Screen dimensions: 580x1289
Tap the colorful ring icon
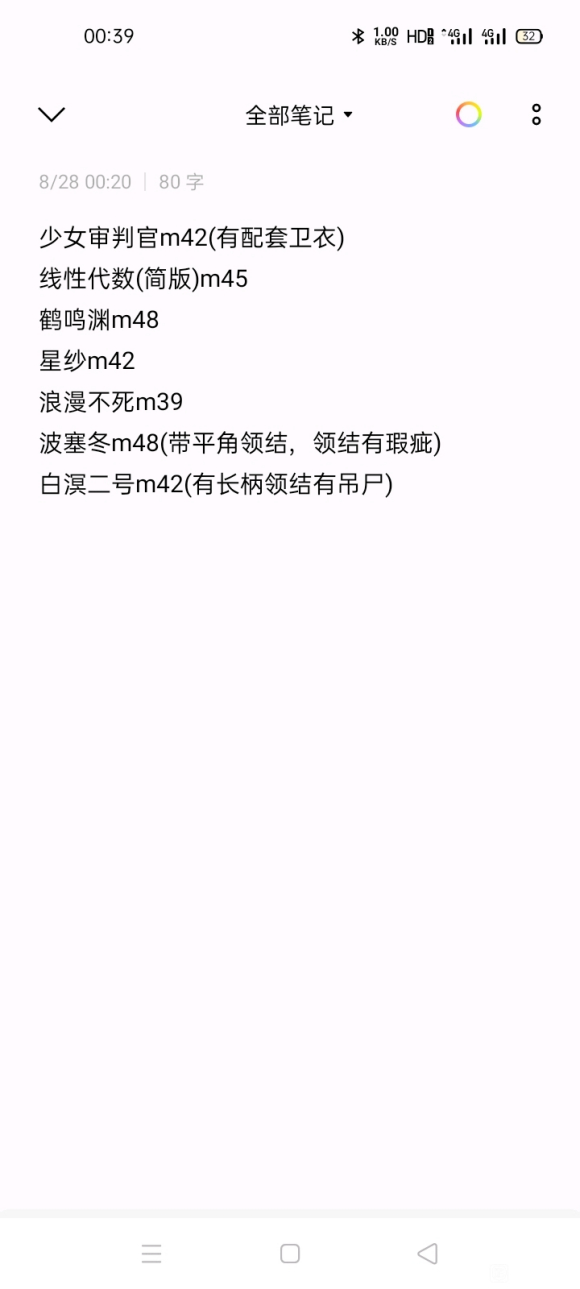468,115
